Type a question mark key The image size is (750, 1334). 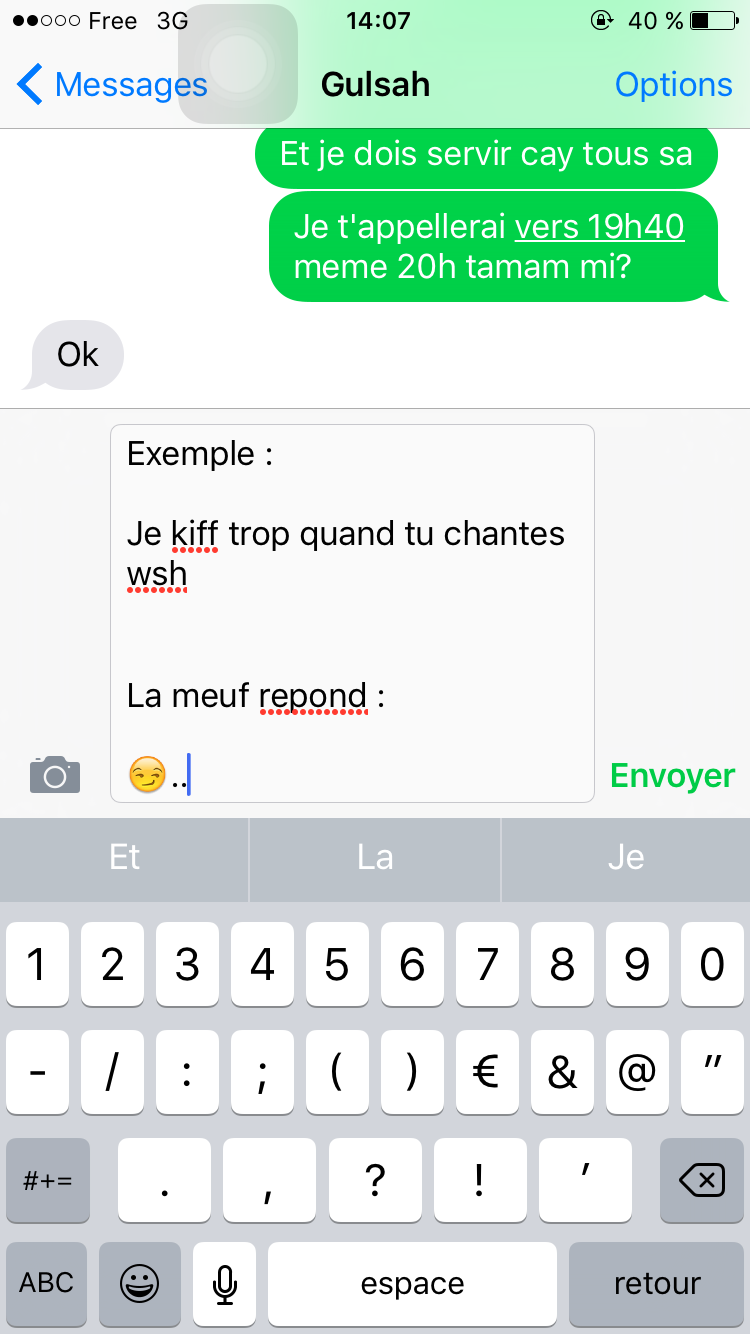coord(375,1180)
